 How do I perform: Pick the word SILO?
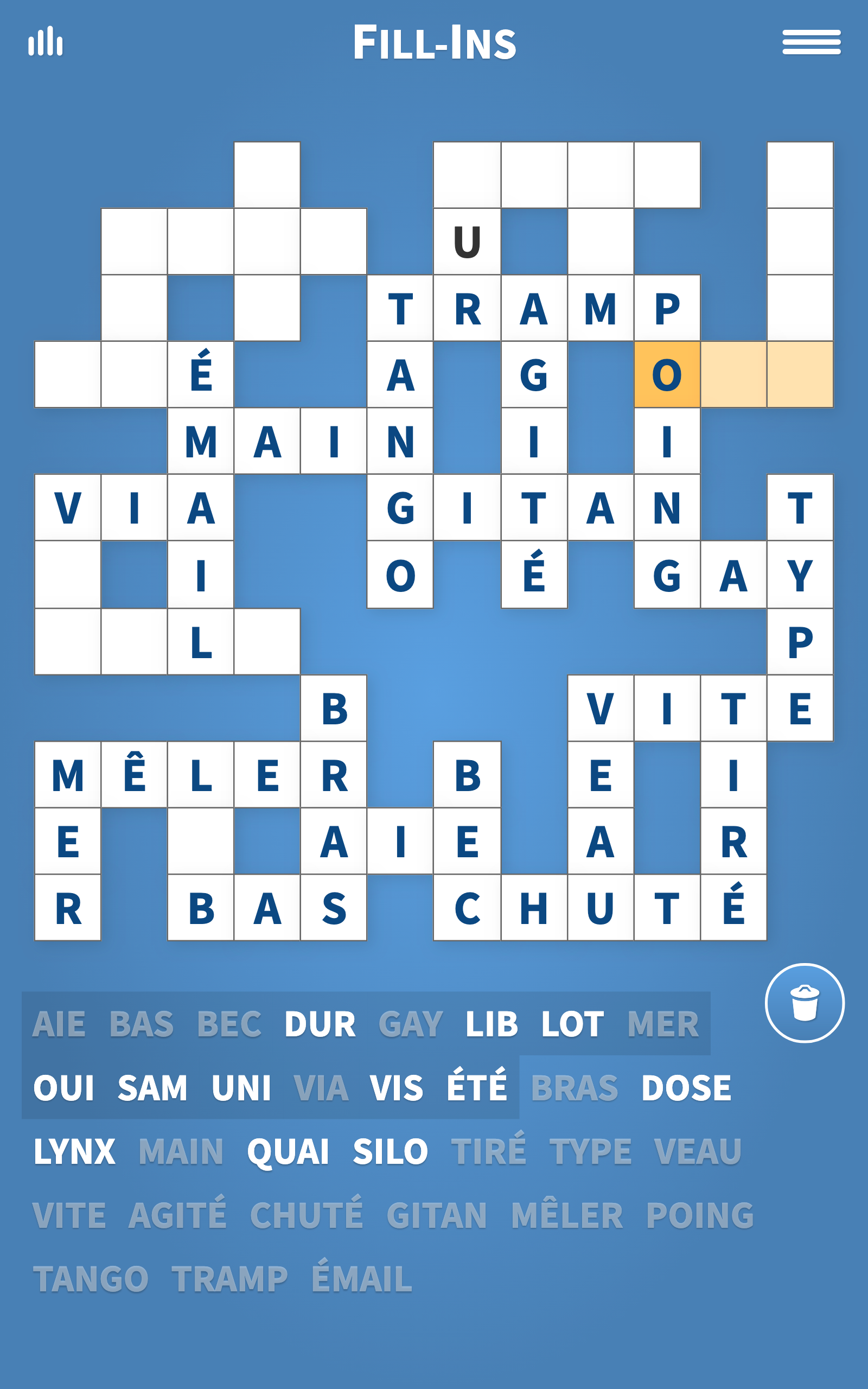click(391, 1152)
